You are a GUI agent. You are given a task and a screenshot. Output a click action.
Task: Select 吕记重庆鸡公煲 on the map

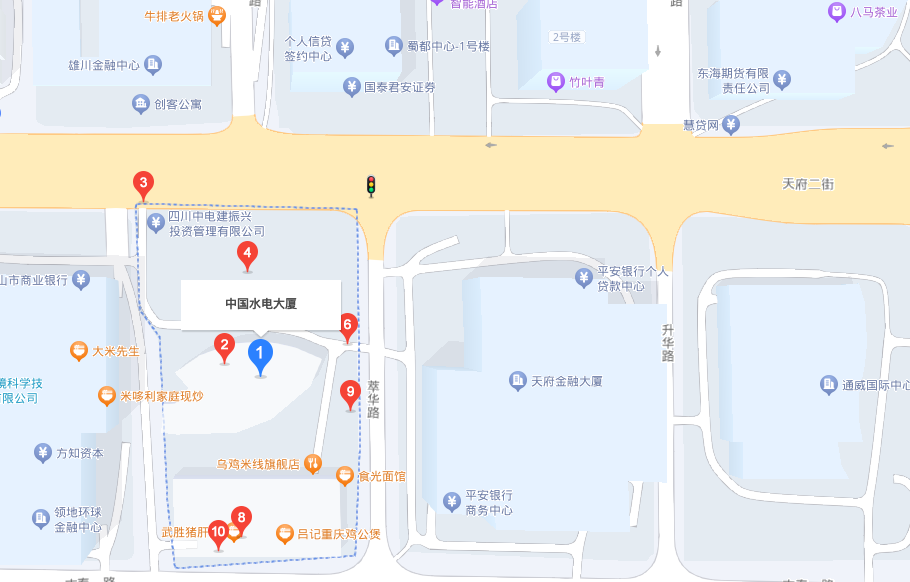(286, 534)
